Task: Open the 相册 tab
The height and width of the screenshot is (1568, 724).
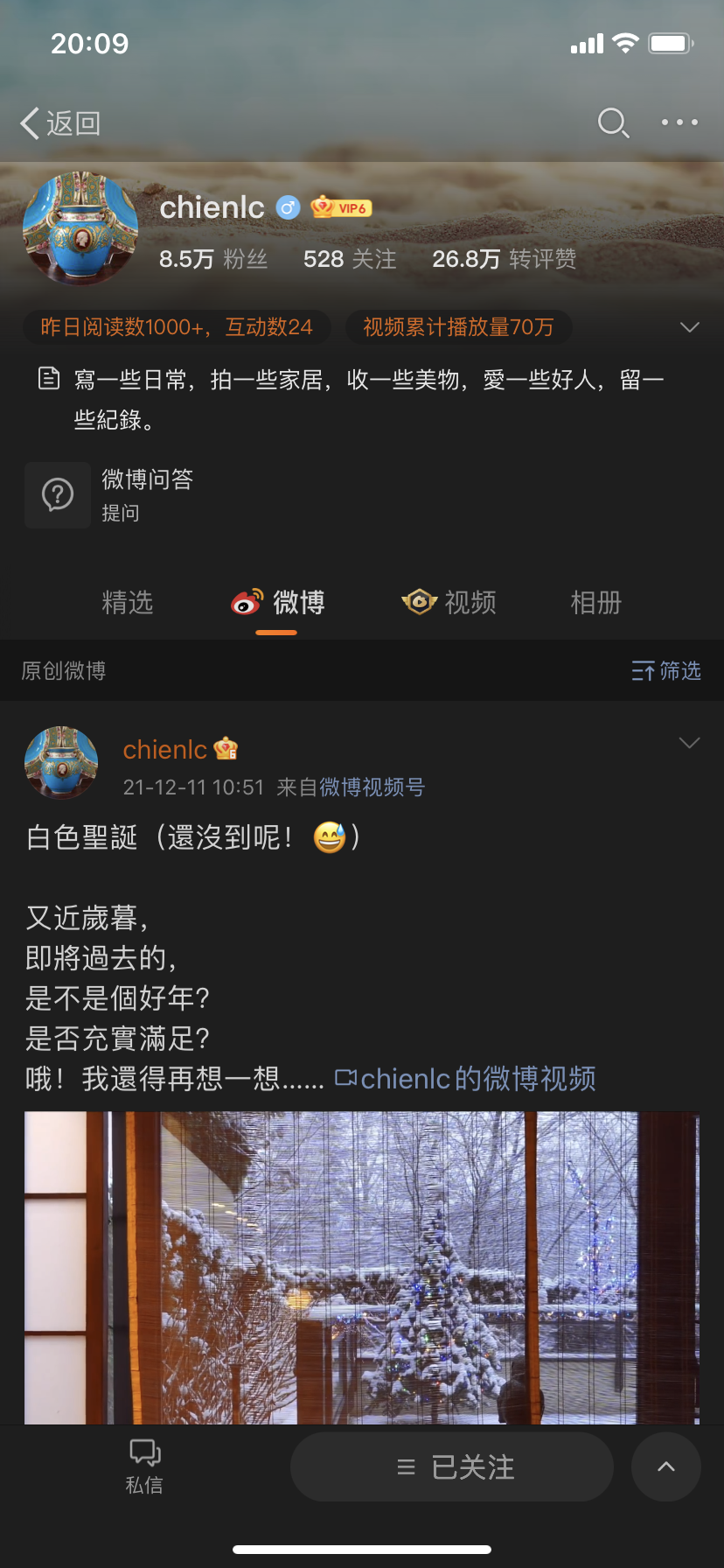Action: point(595,603)
